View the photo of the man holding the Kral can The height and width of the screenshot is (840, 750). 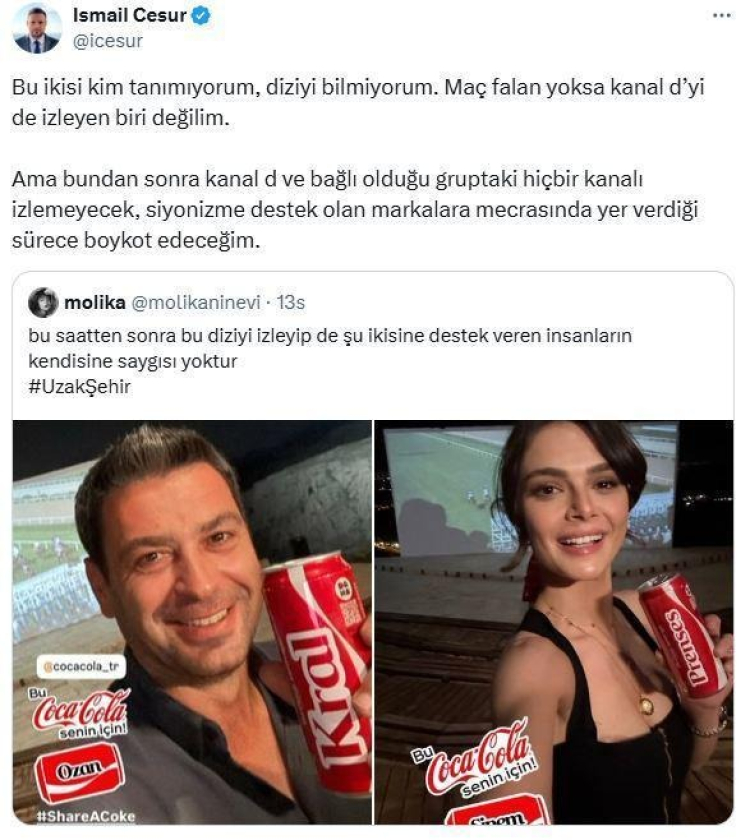tap(192, 622)
